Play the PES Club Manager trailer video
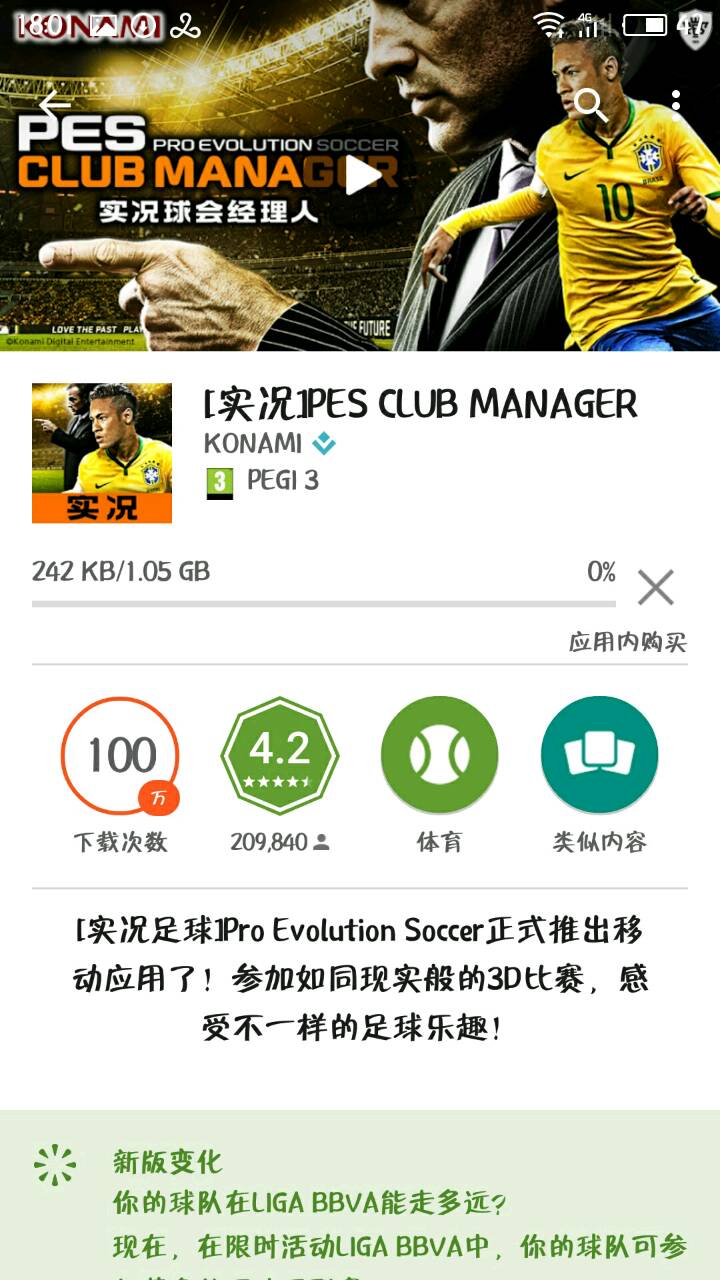Viewport: 720px width, 1280px height. pos(360,175)
